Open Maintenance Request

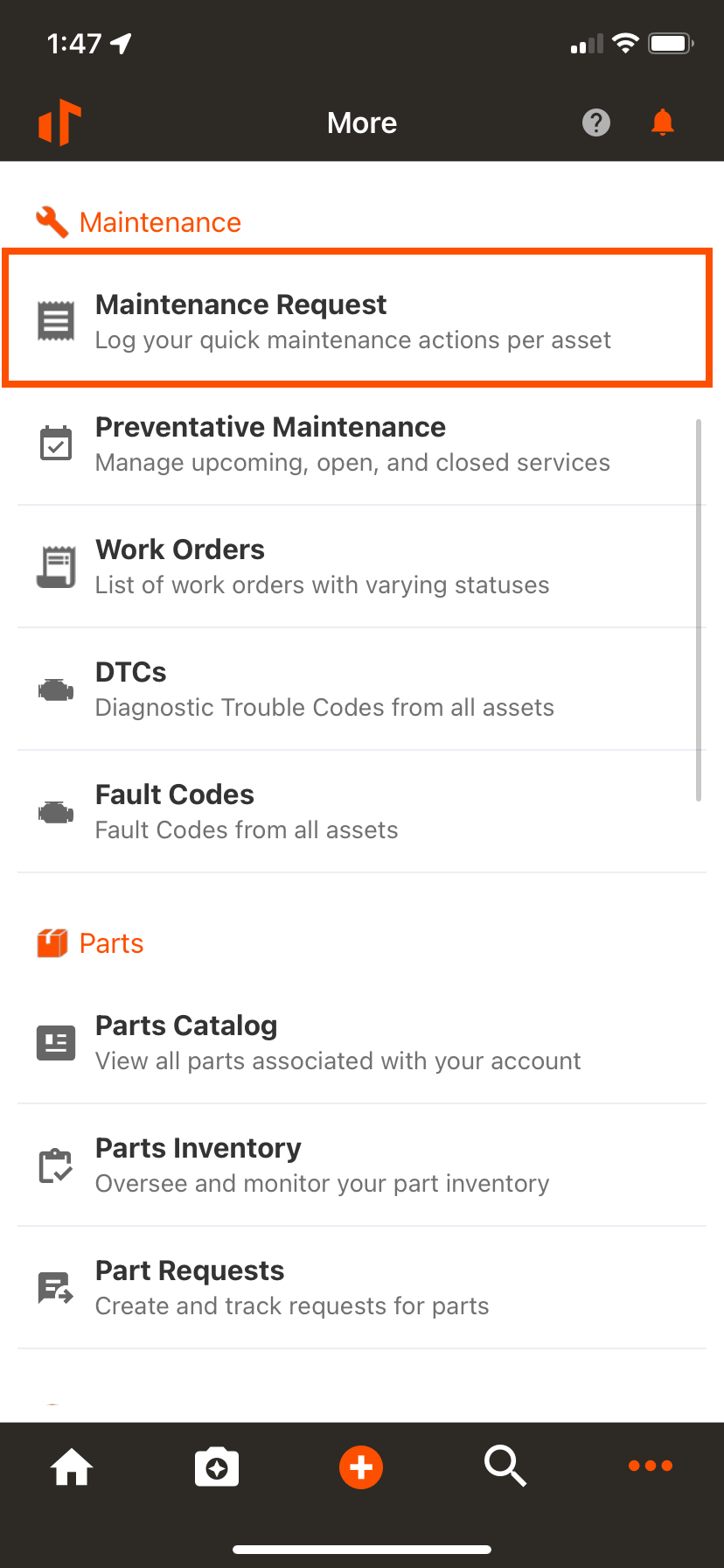(x=357, y=320)
